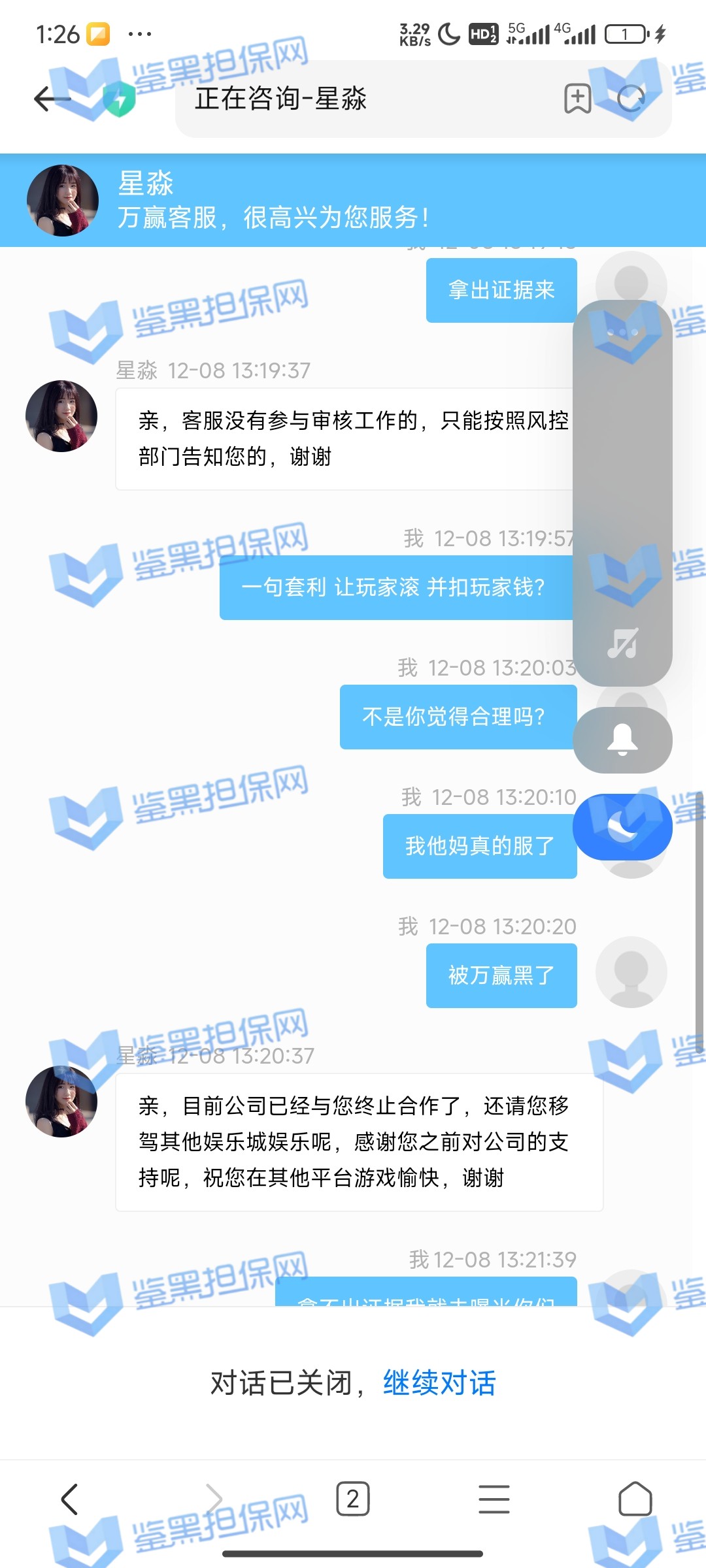The width and height of the screenshot is (706, 1568).
Task: Tap the back arrow in the top bar
Action: click(x=52, y=99)
